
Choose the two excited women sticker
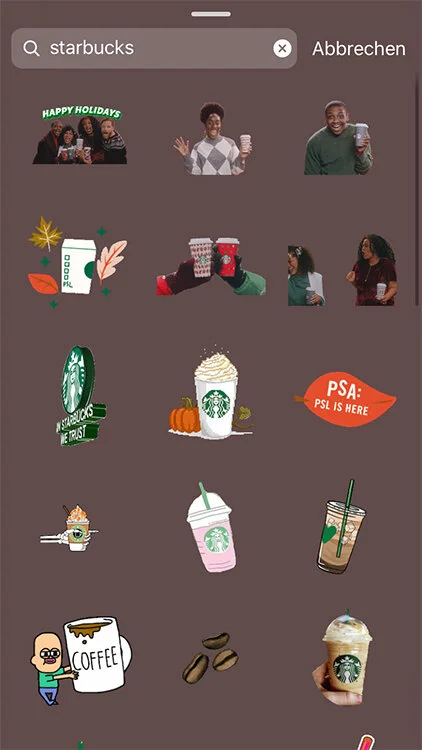[342, 270]
